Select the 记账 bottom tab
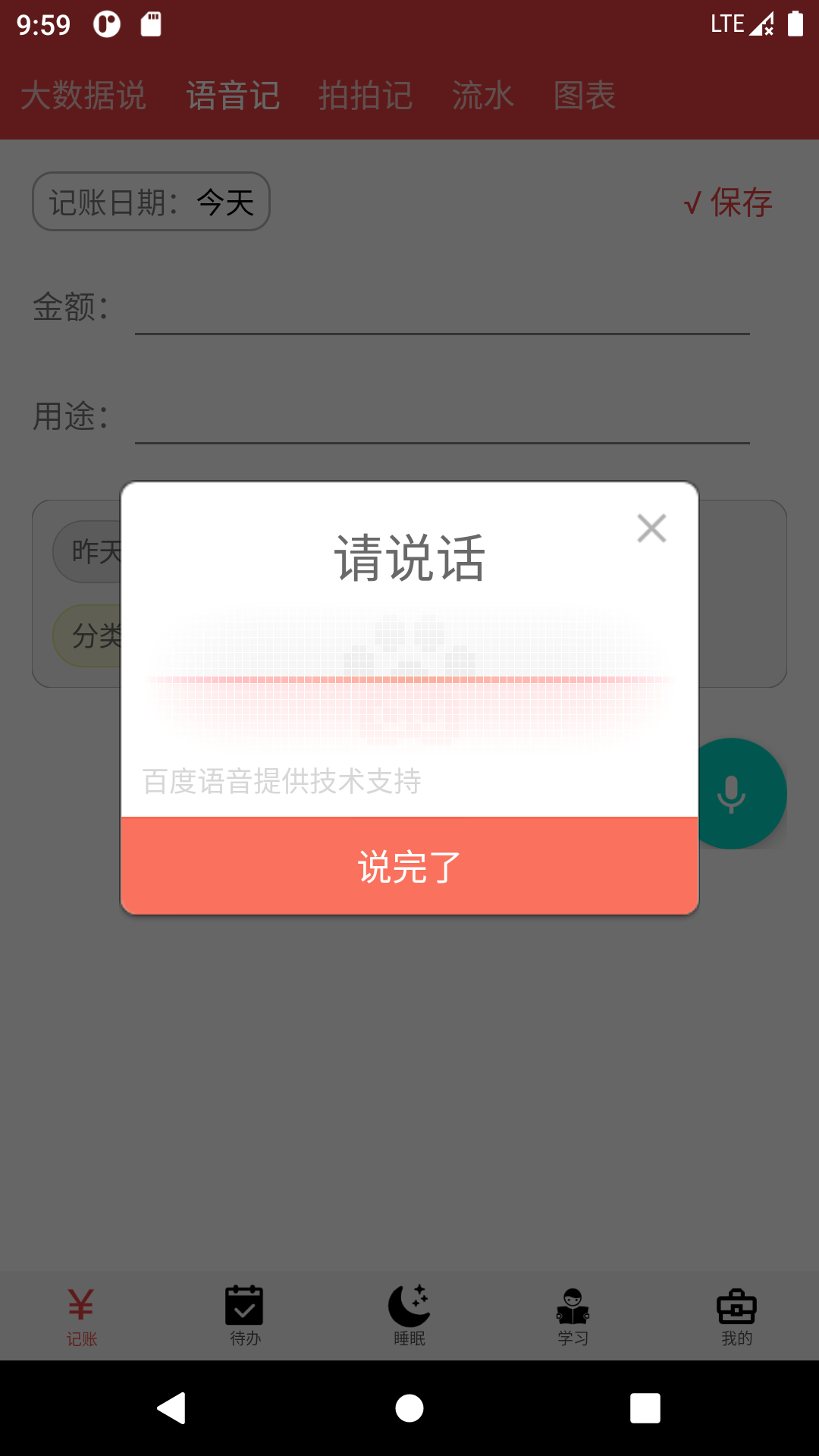 point(81,1315)
